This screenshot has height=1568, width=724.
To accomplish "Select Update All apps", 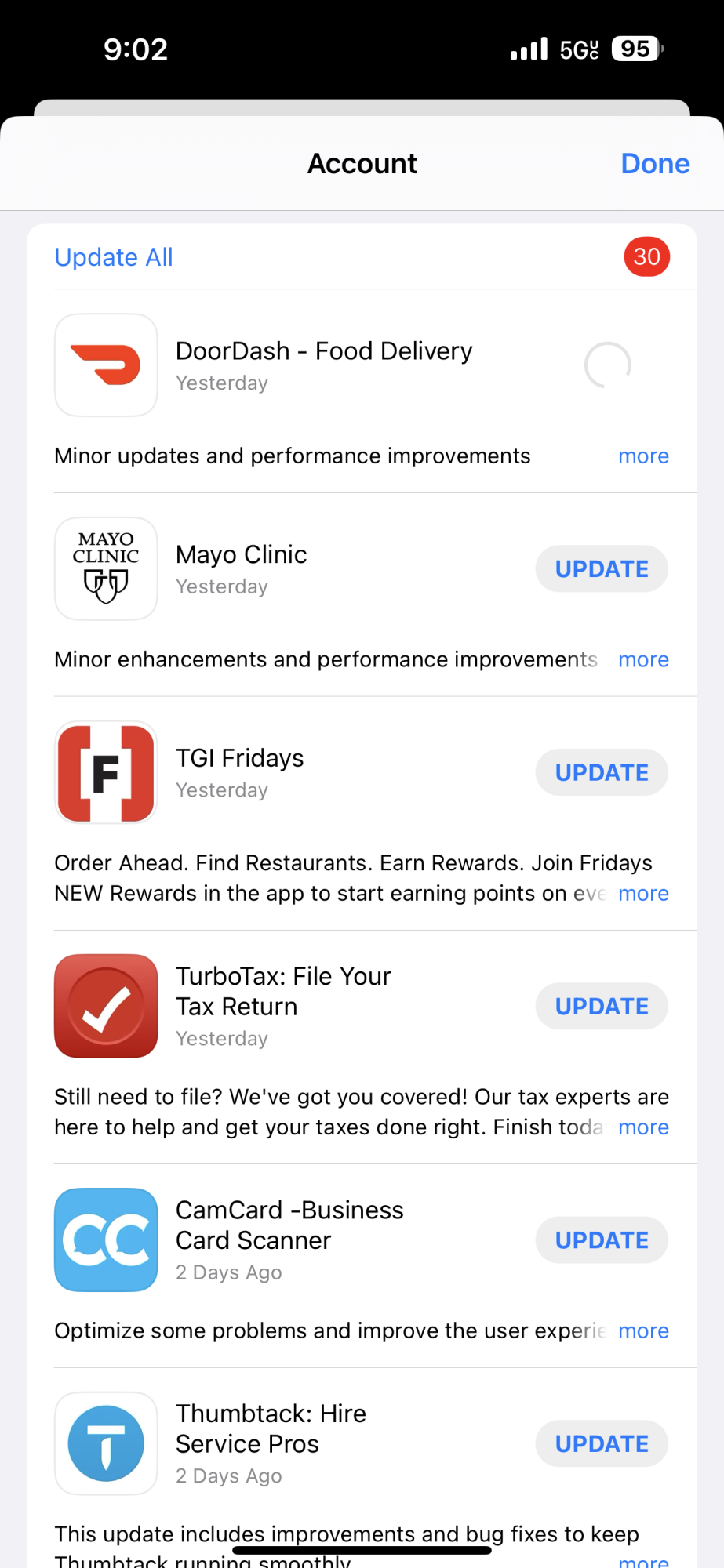I will (x=114, y=257).
